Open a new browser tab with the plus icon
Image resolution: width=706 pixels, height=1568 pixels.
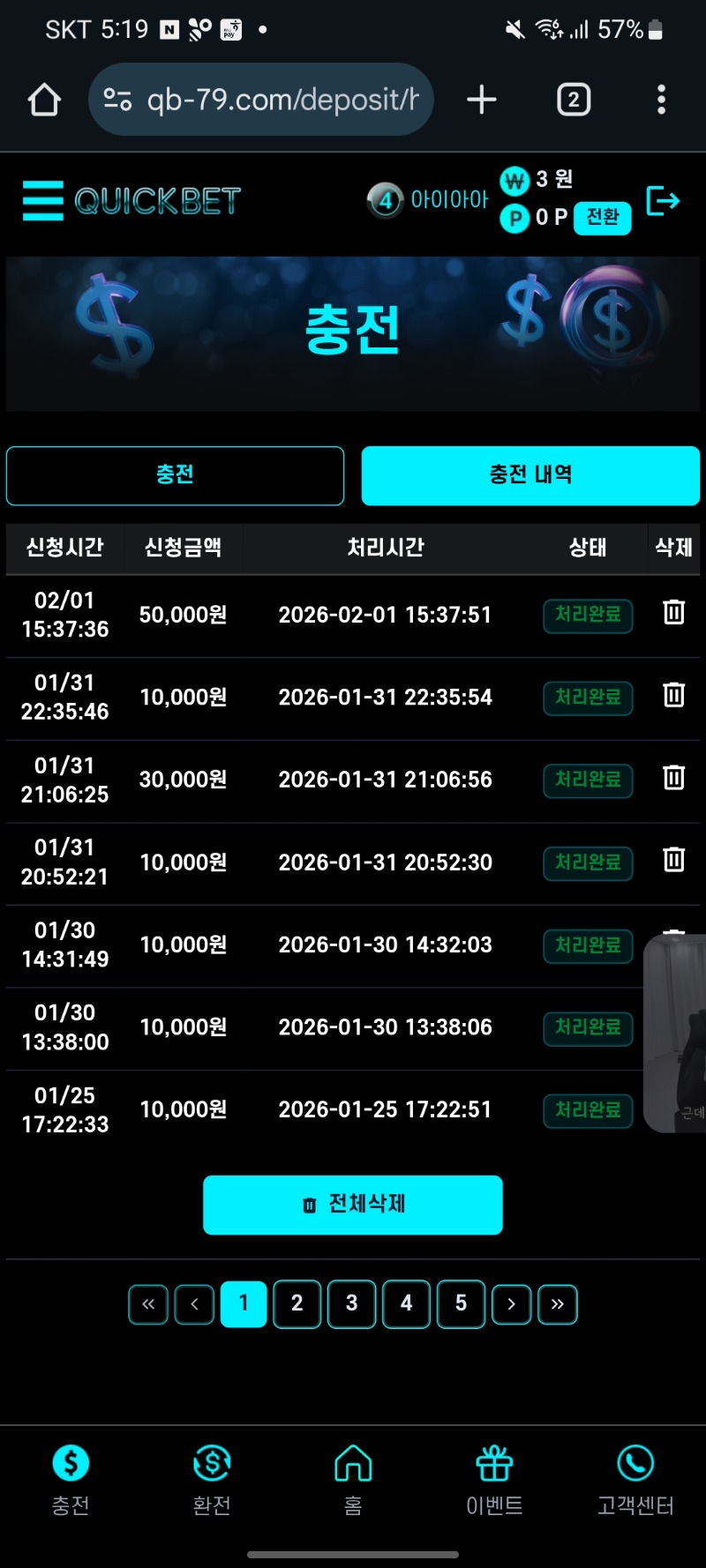[x=482, y=100]
